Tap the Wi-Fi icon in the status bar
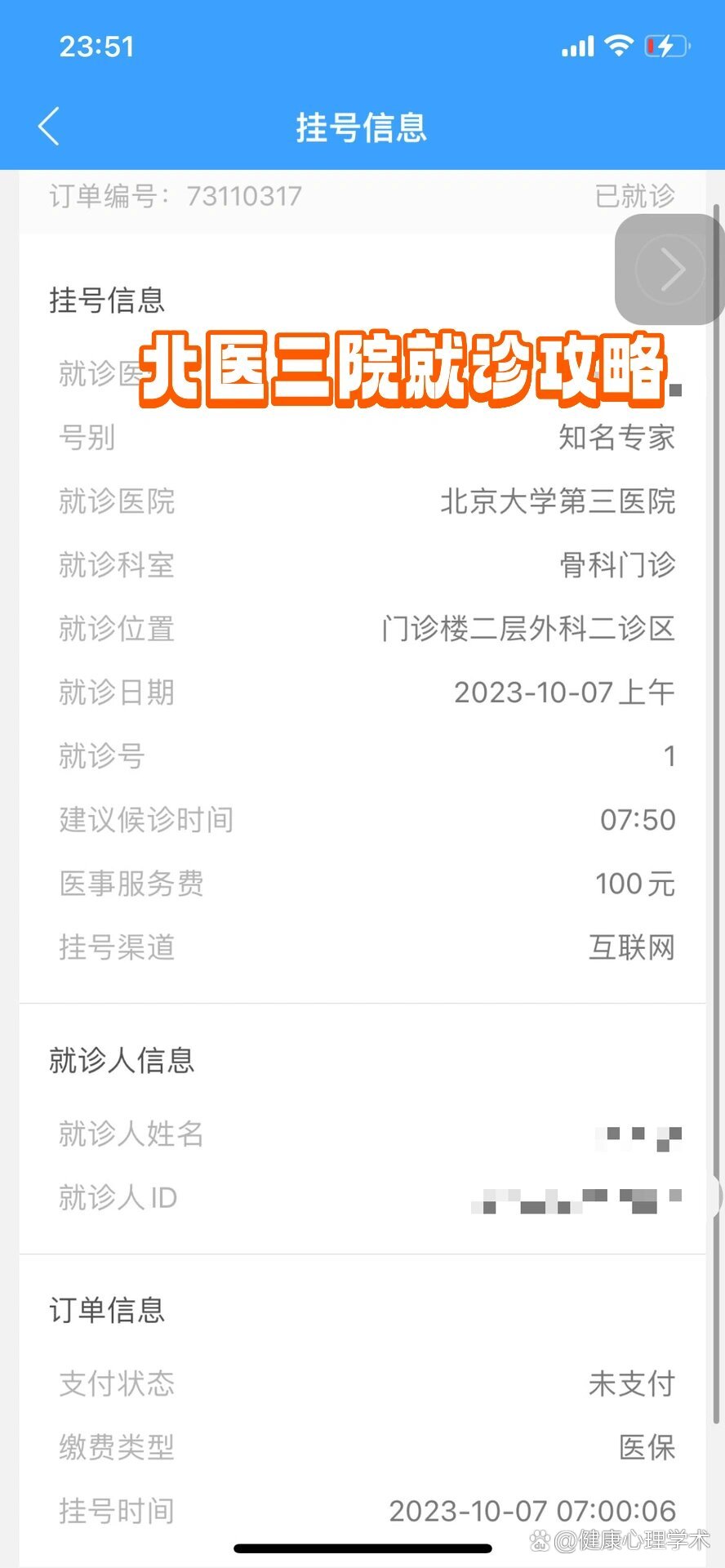This screenshot has height=1568, width=725. tap(618, 47)
